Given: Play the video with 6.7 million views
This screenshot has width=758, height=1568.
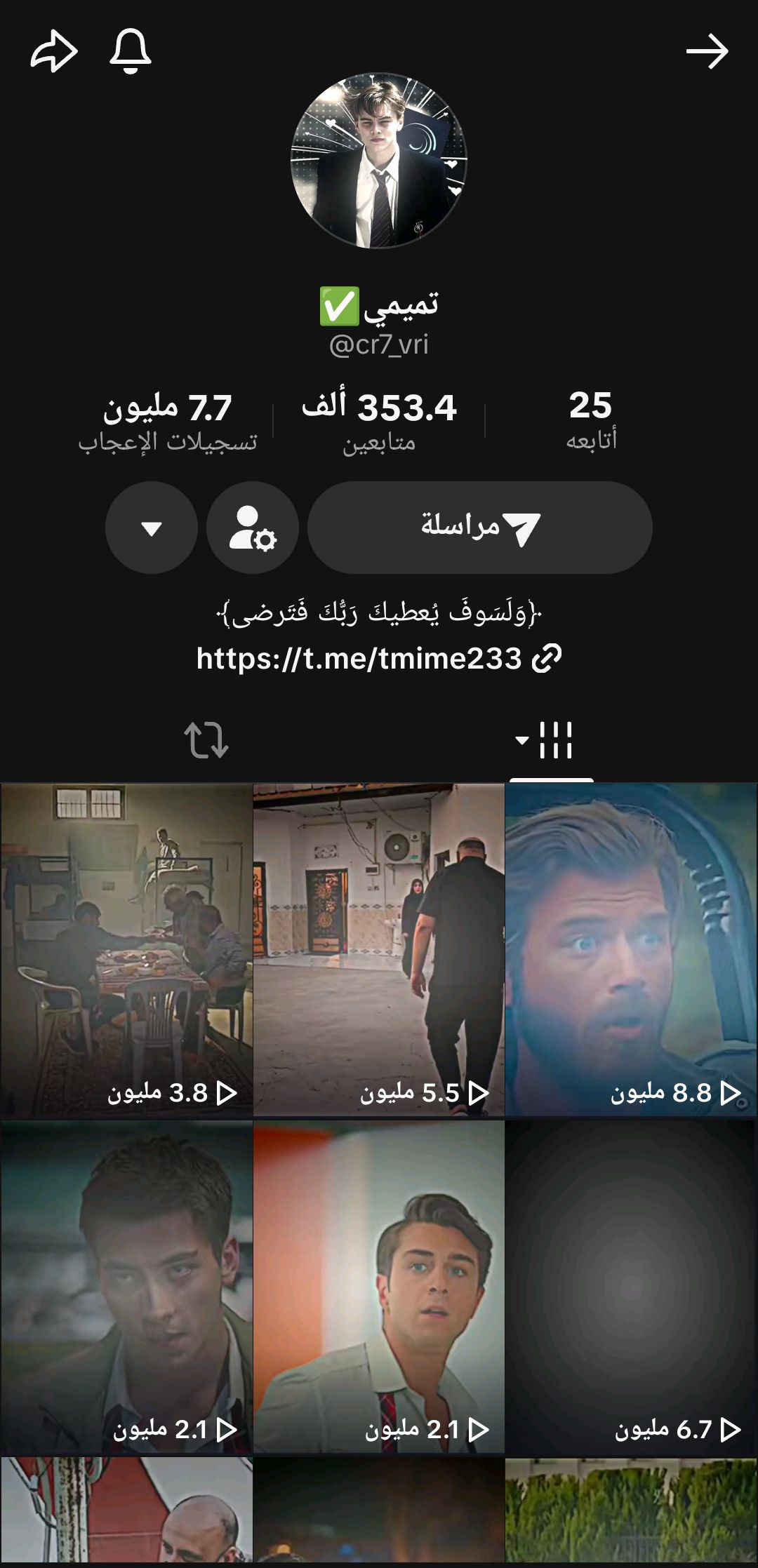Looking at the screenshot, I should (631, 1287).
